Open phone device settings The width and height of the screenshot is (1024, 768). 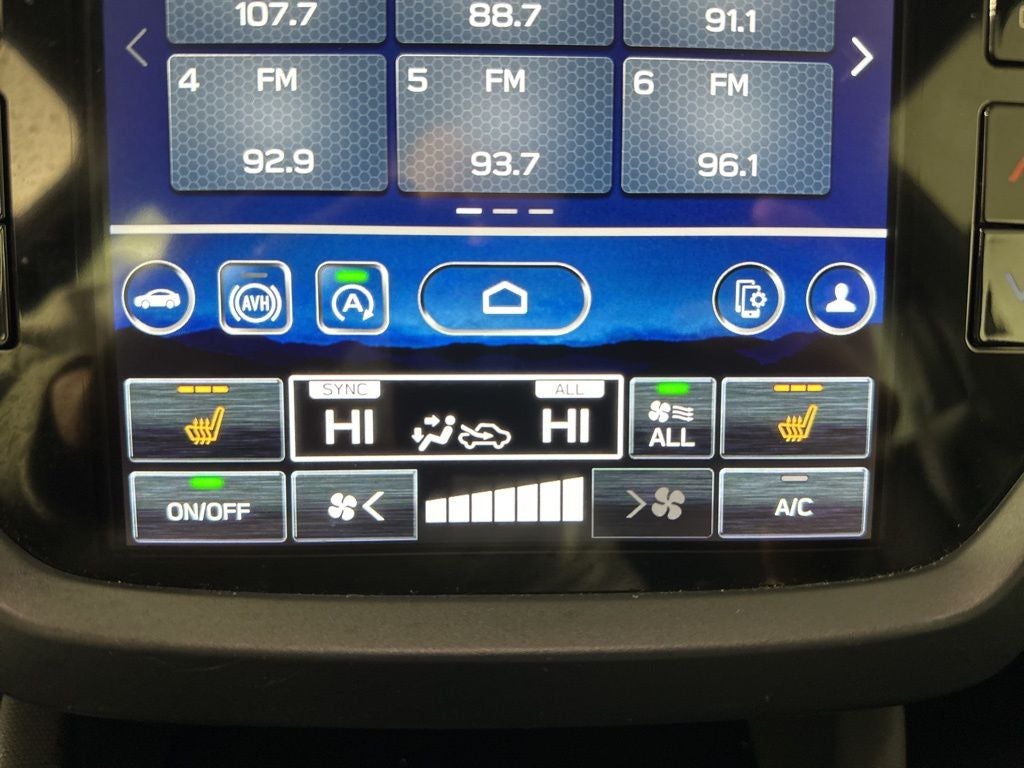point(747,298)
